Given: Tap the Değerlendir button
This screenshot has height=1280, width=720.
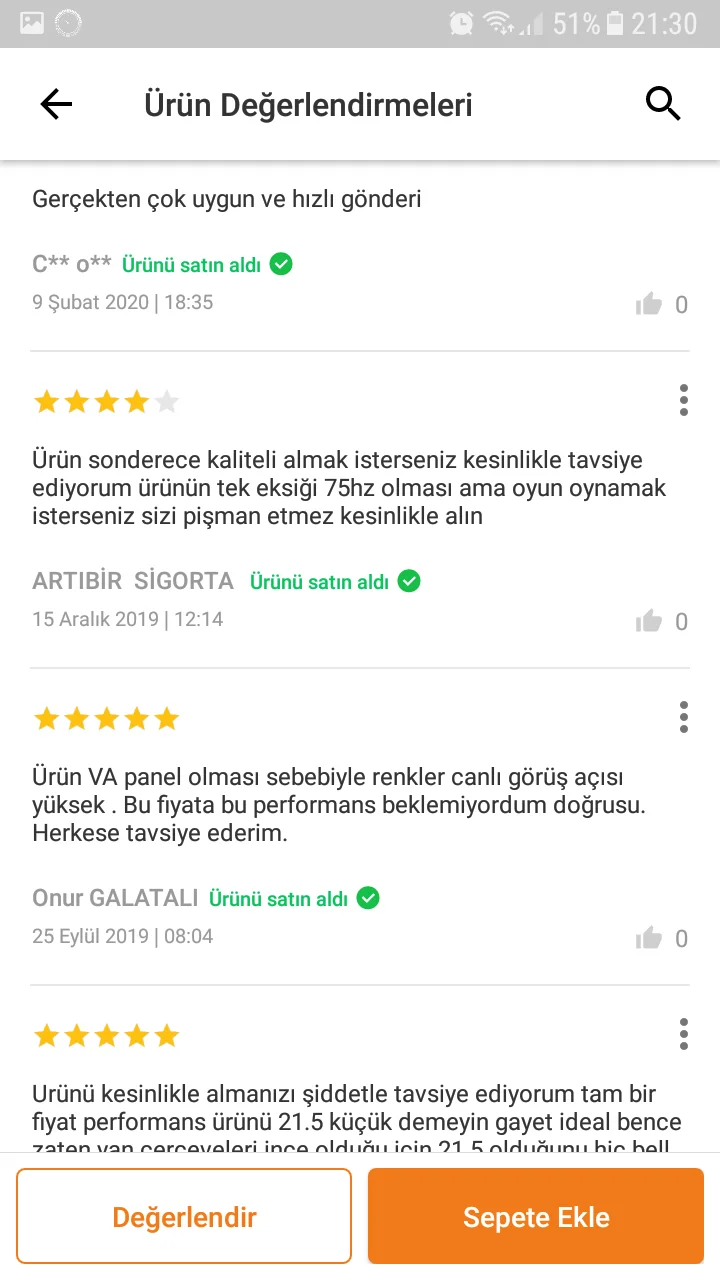Looking at the screenshot, I should point(184,1217).
